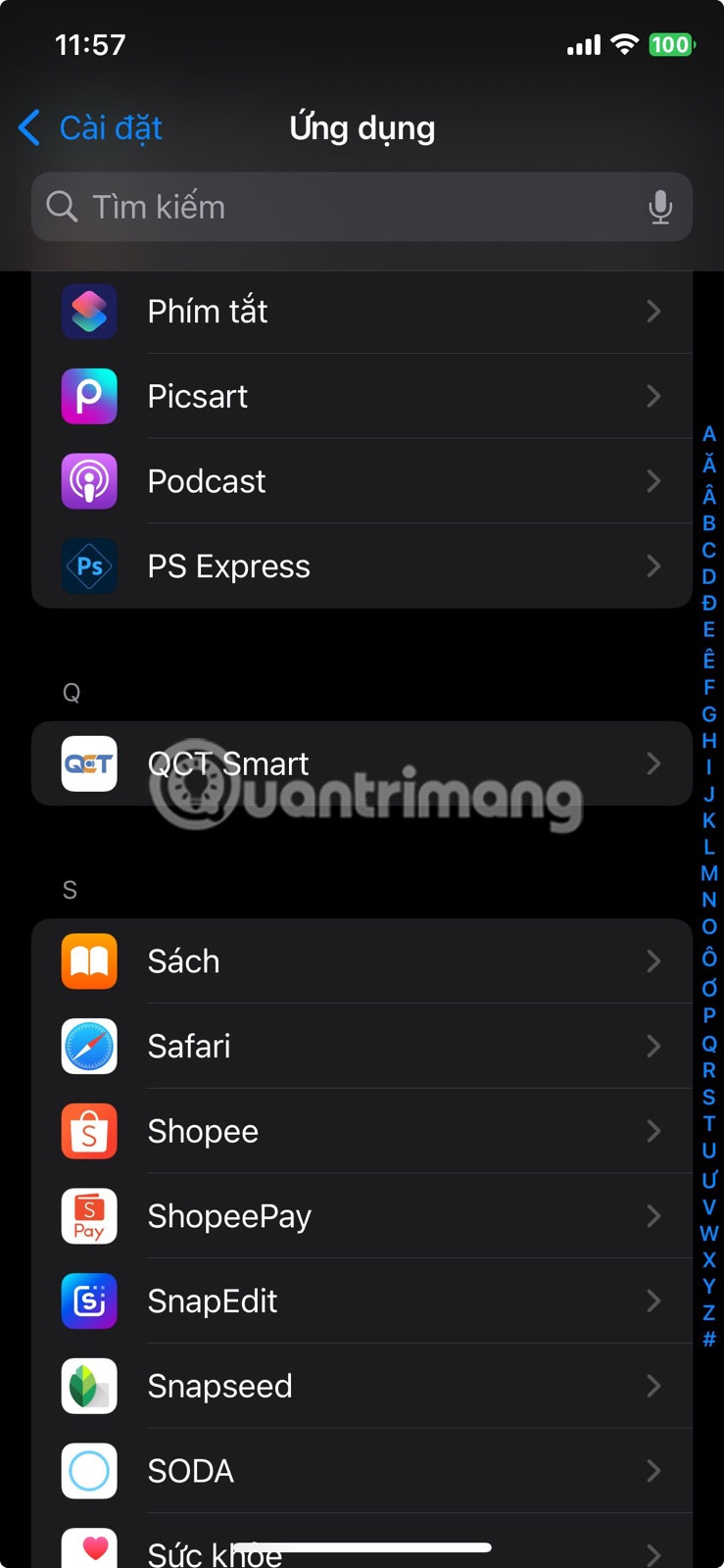Select the Podcast app icon

89,481
